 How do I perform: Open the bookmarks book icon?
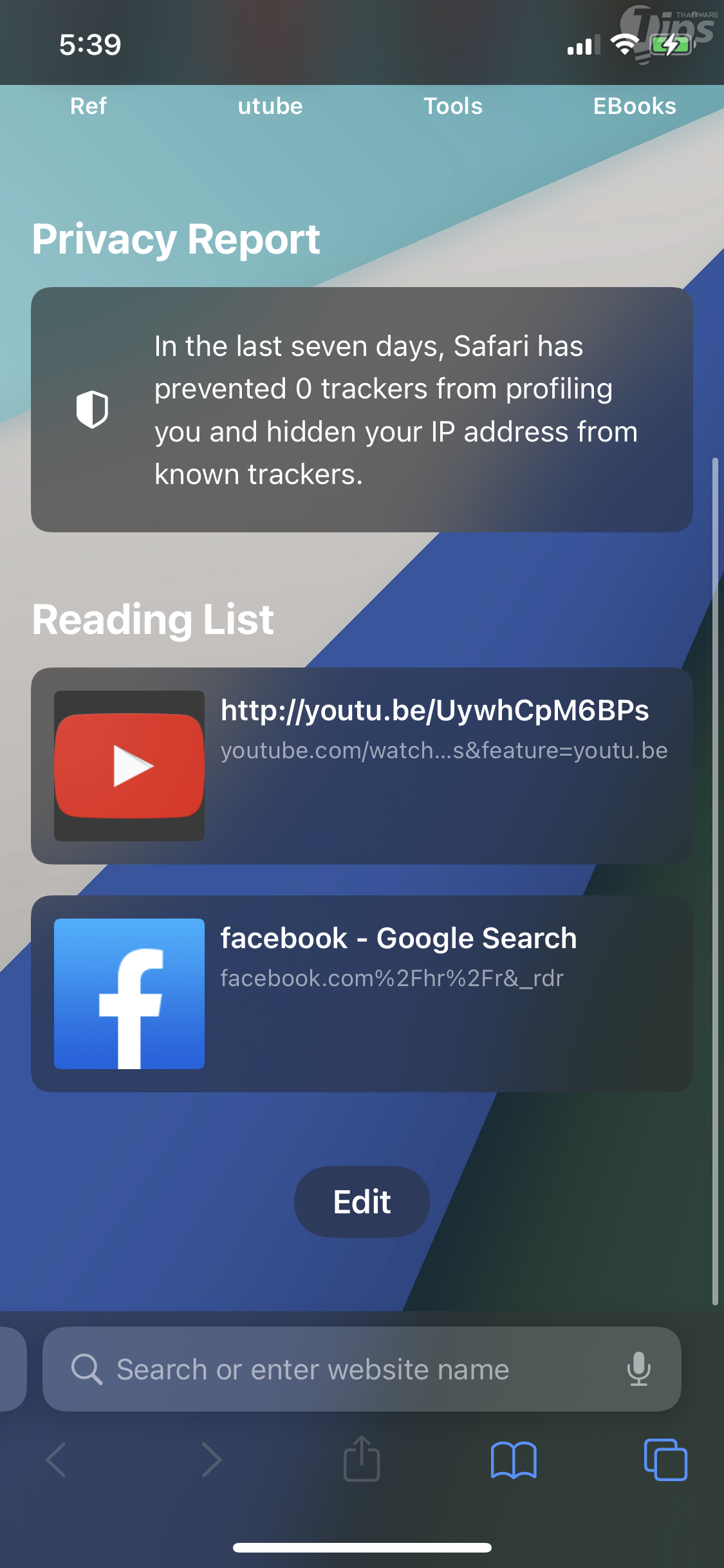[x=513, y=1459]
